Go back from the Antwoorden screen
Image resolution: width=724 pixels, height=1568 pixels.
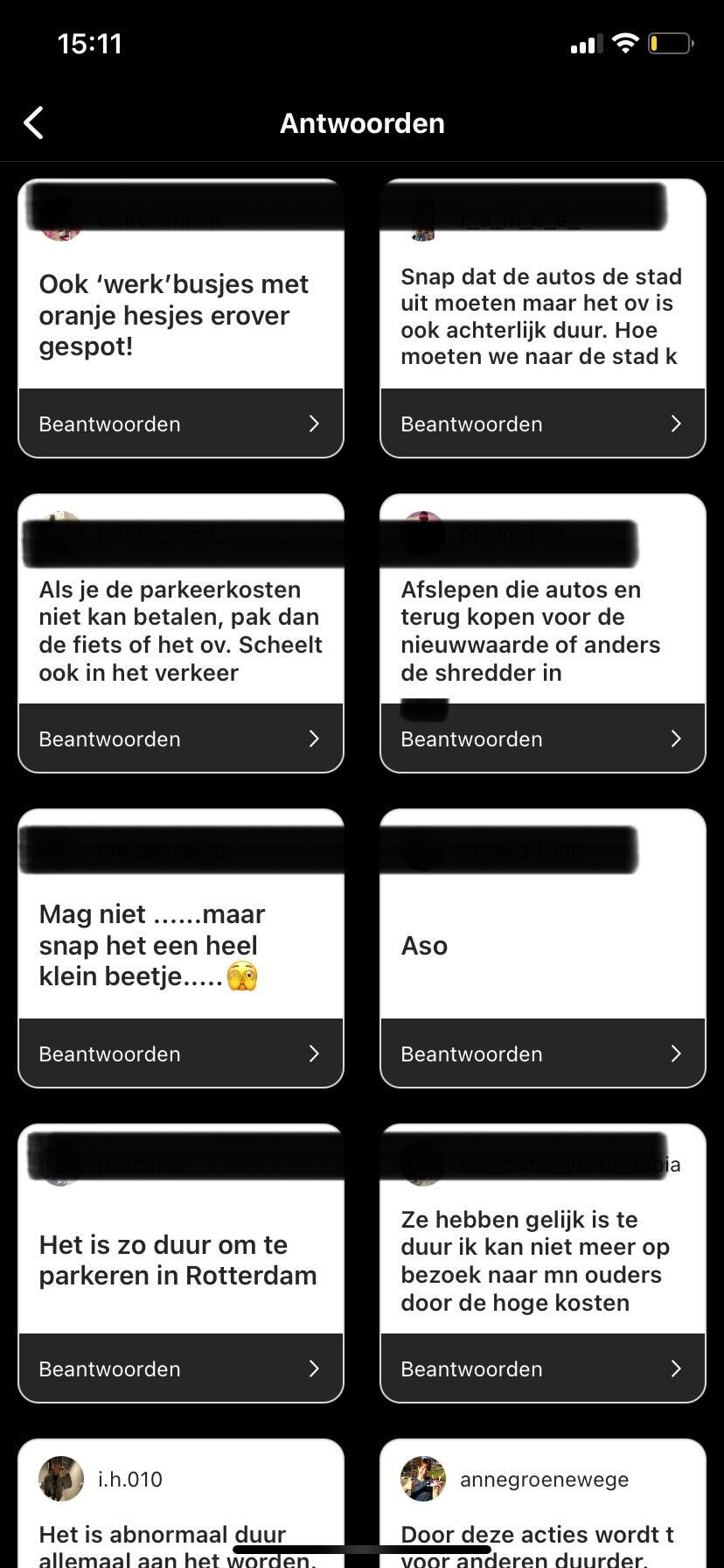(34, 123)
